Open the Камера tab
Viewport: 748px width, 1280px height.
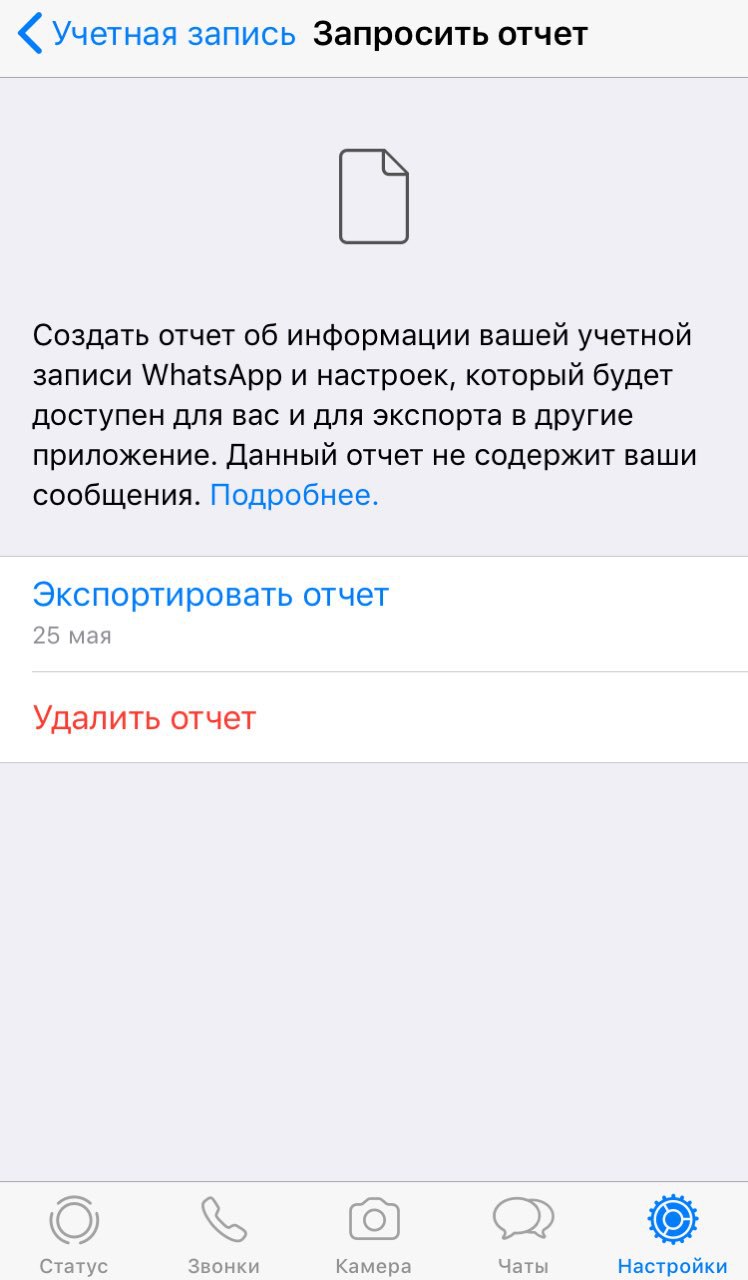(374, 1234)
